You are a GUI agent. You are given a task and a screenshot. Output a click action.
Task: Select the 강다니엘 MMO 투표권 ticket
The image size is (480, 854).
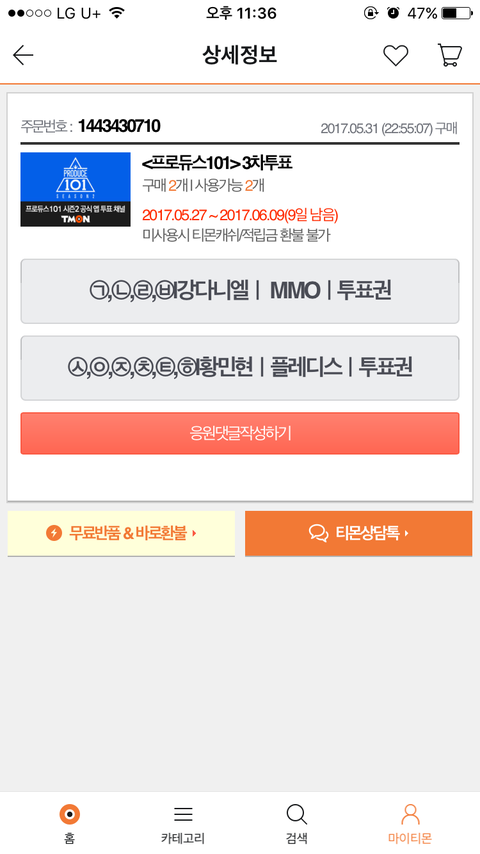[x=240, y=291]
